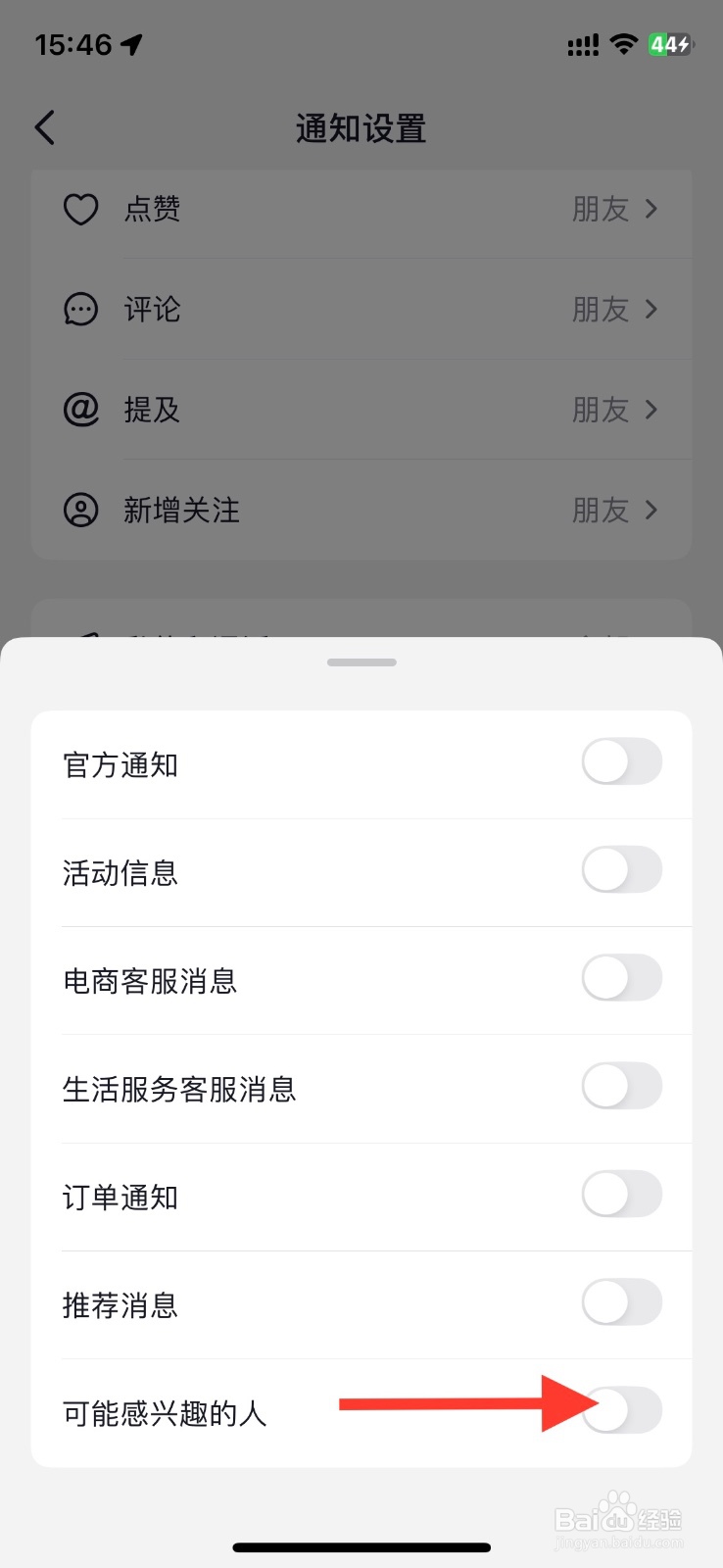Click the chevron beside 提及
This screenshot has height=1568, width=723.
[x=651, y=409]
